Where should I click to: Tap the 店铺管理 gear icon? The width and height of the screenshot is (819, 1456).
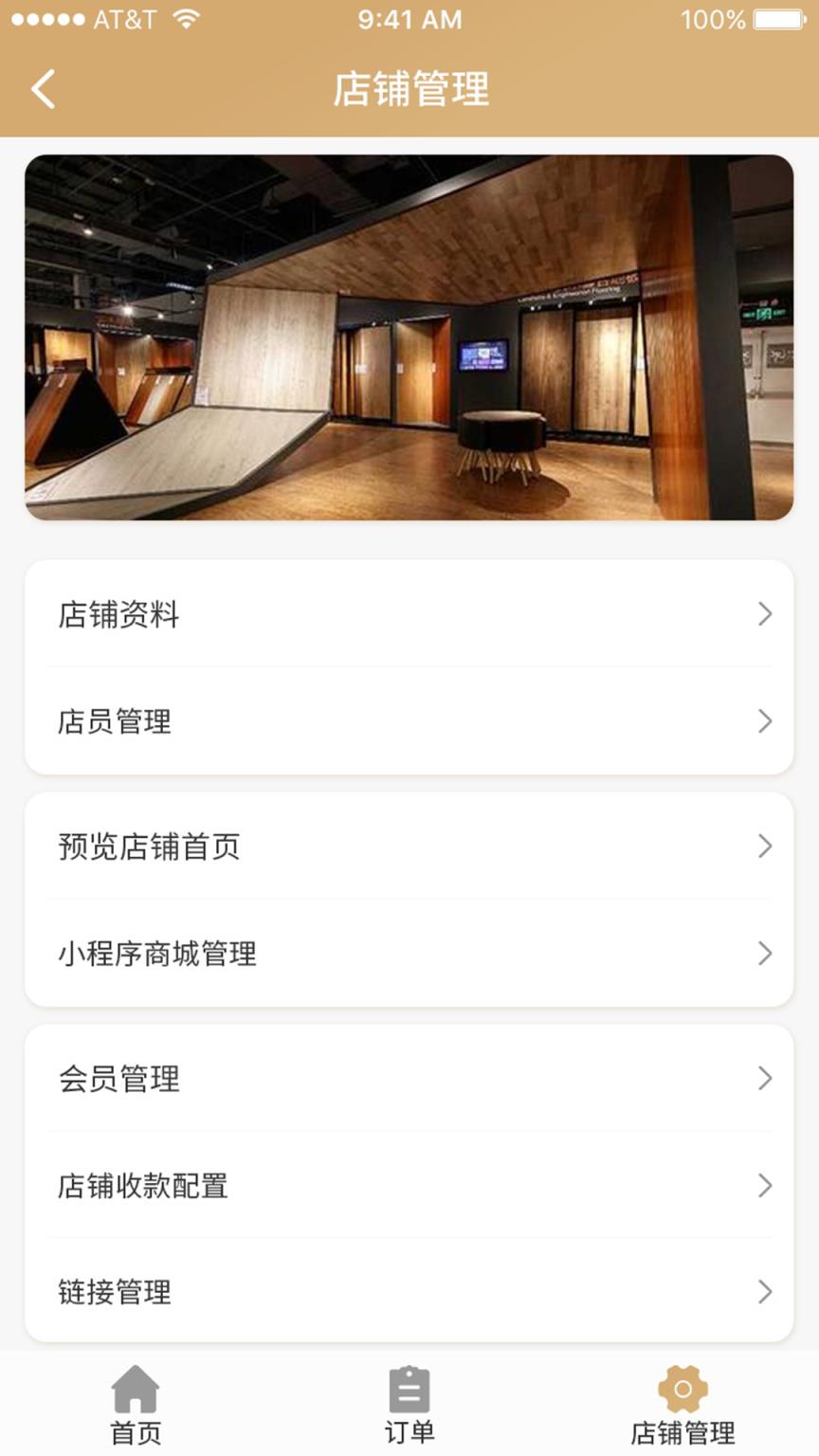click(682, 1387)
